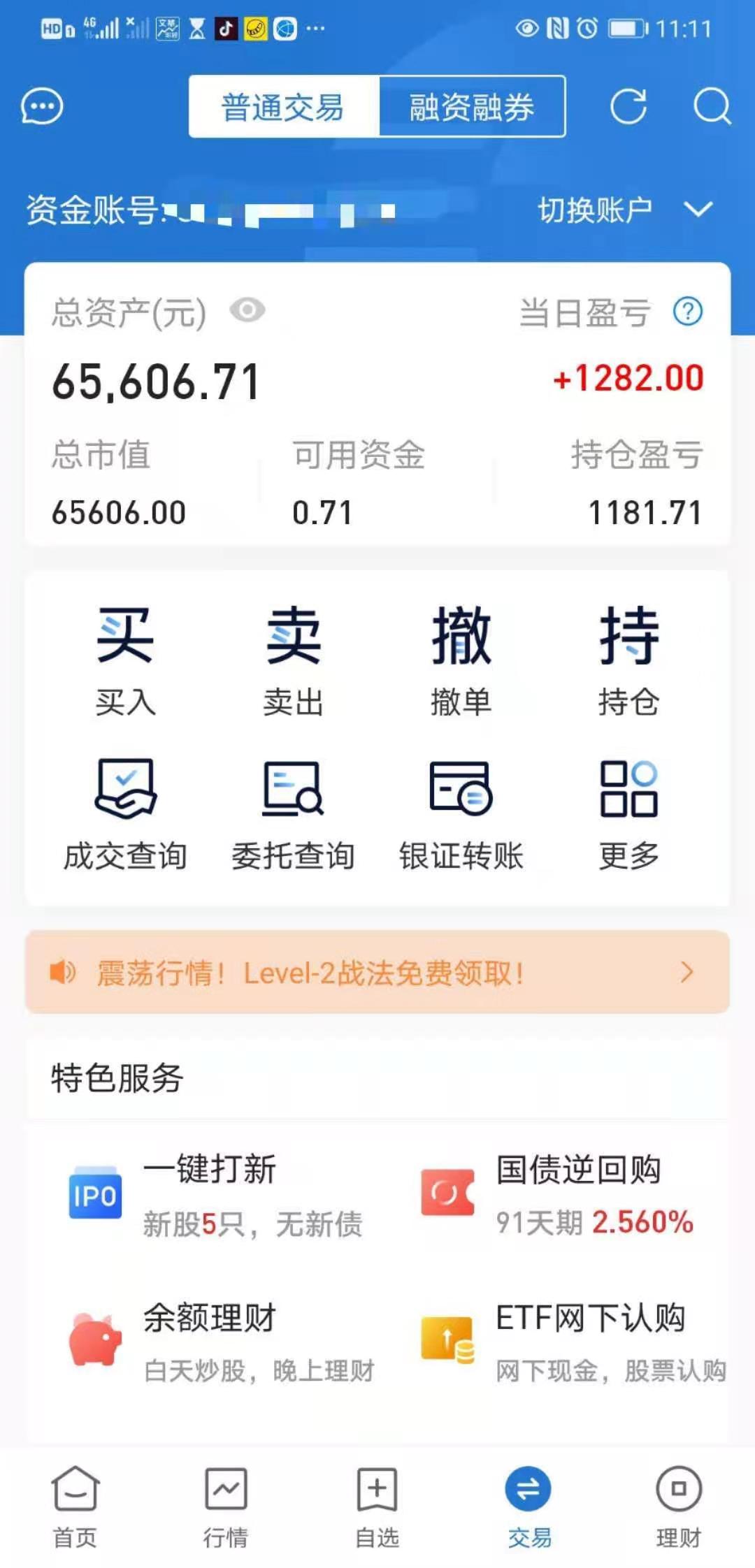Open the 当日盈亏 help question mark
This screenshot has width=755, height=1568.
(x=688, y=312)
